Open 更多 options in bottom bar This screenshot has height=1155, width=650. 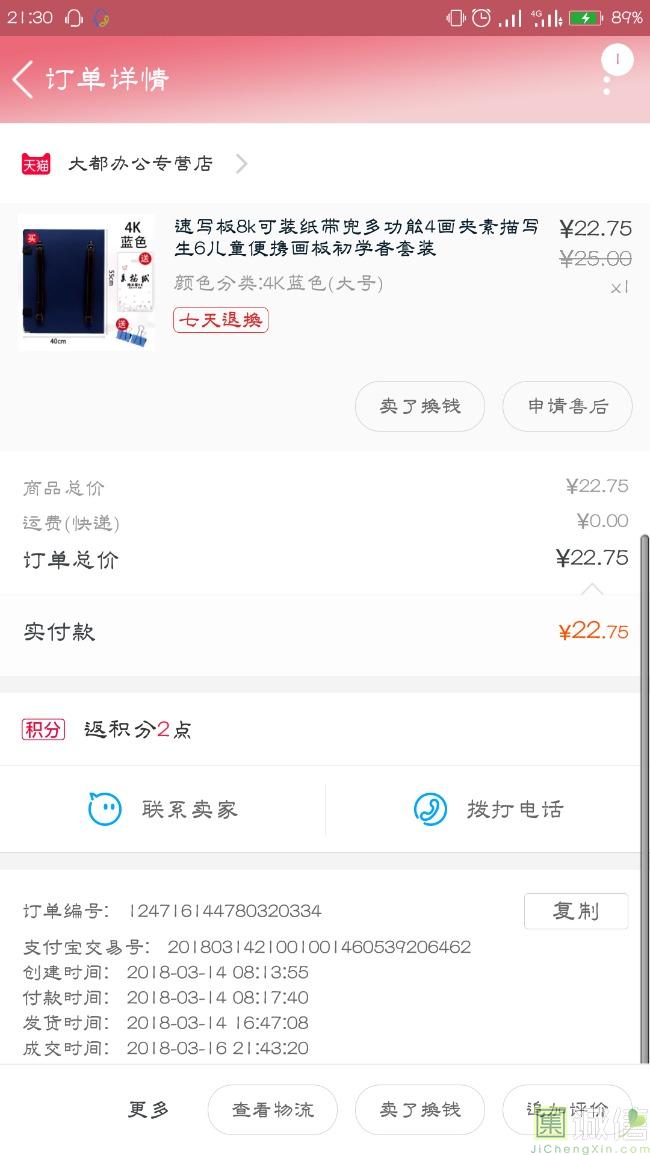(x=148, y=1109)
